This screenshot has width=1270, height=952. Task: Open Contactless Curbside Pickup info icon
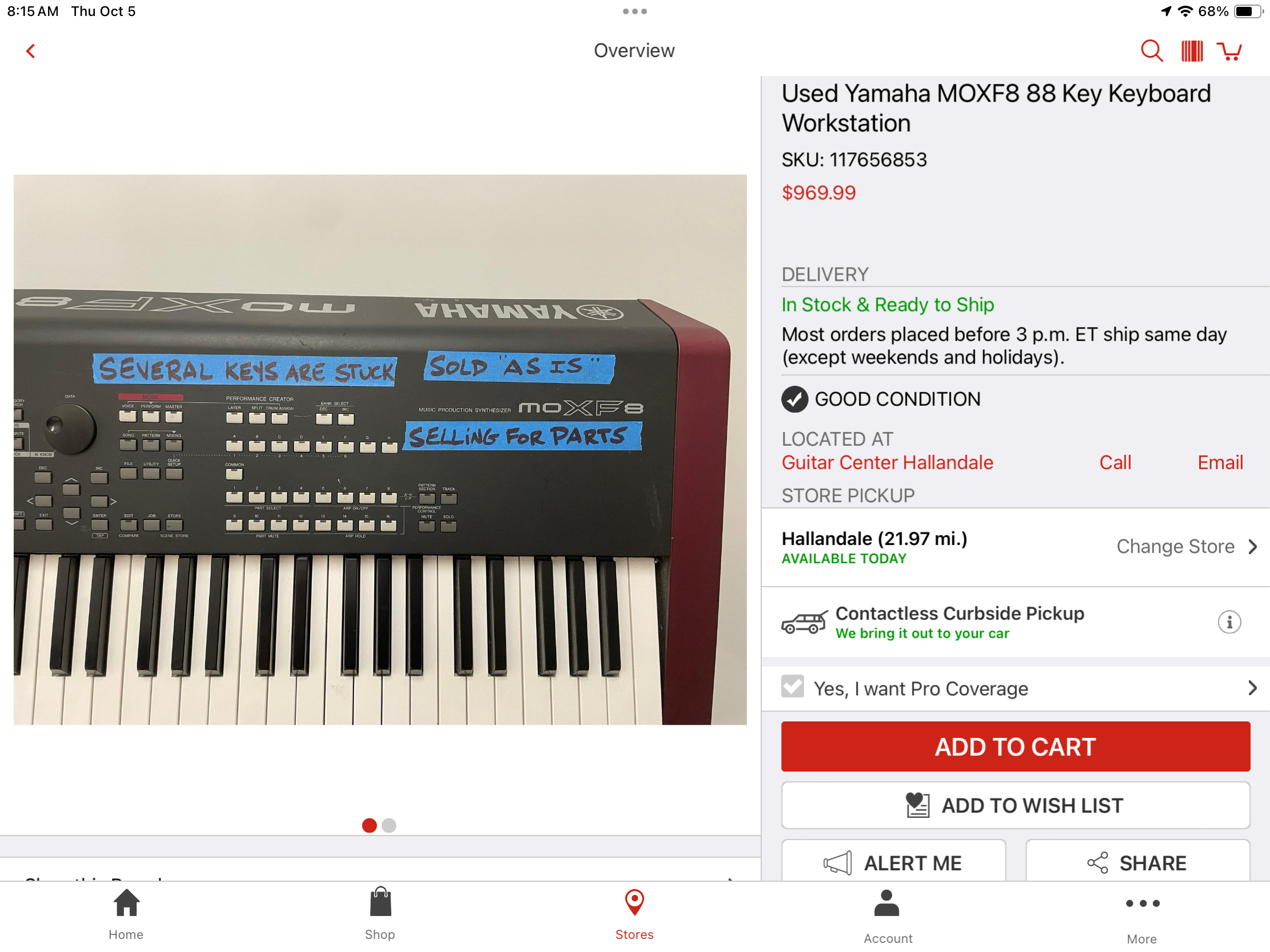point(1229,622)
